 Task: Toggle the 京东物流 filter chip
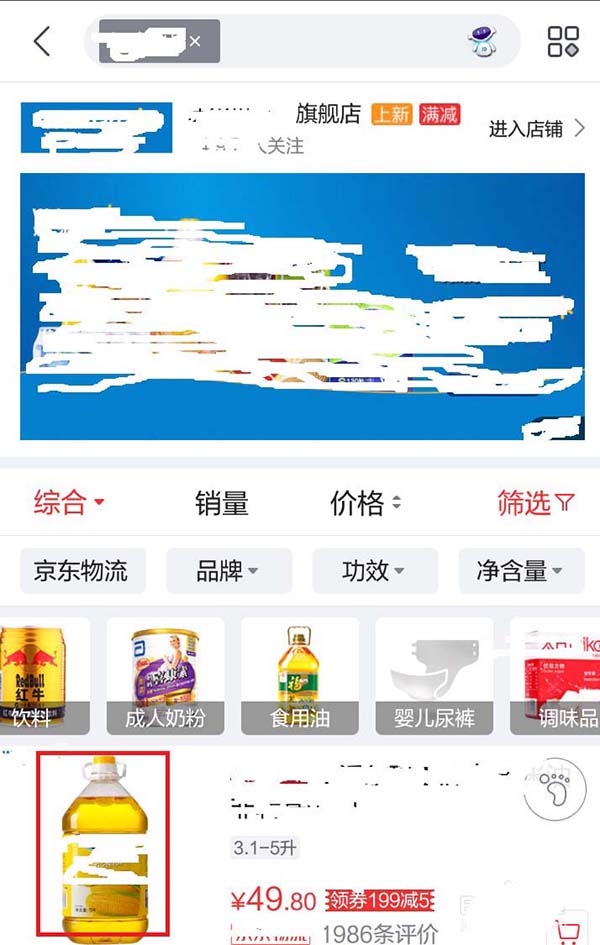[81, 571]
